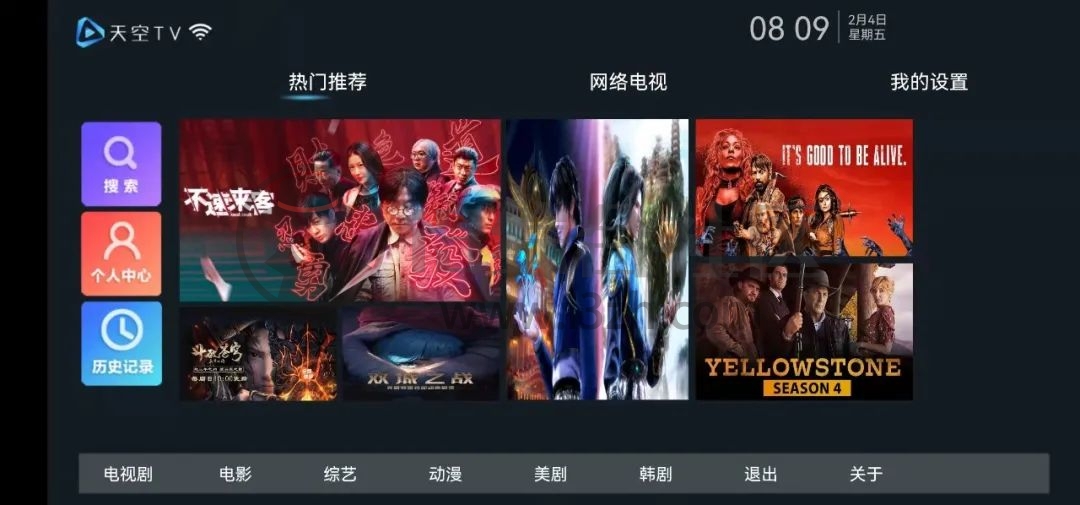Open the 我的设置 tab

coord(929,83)
